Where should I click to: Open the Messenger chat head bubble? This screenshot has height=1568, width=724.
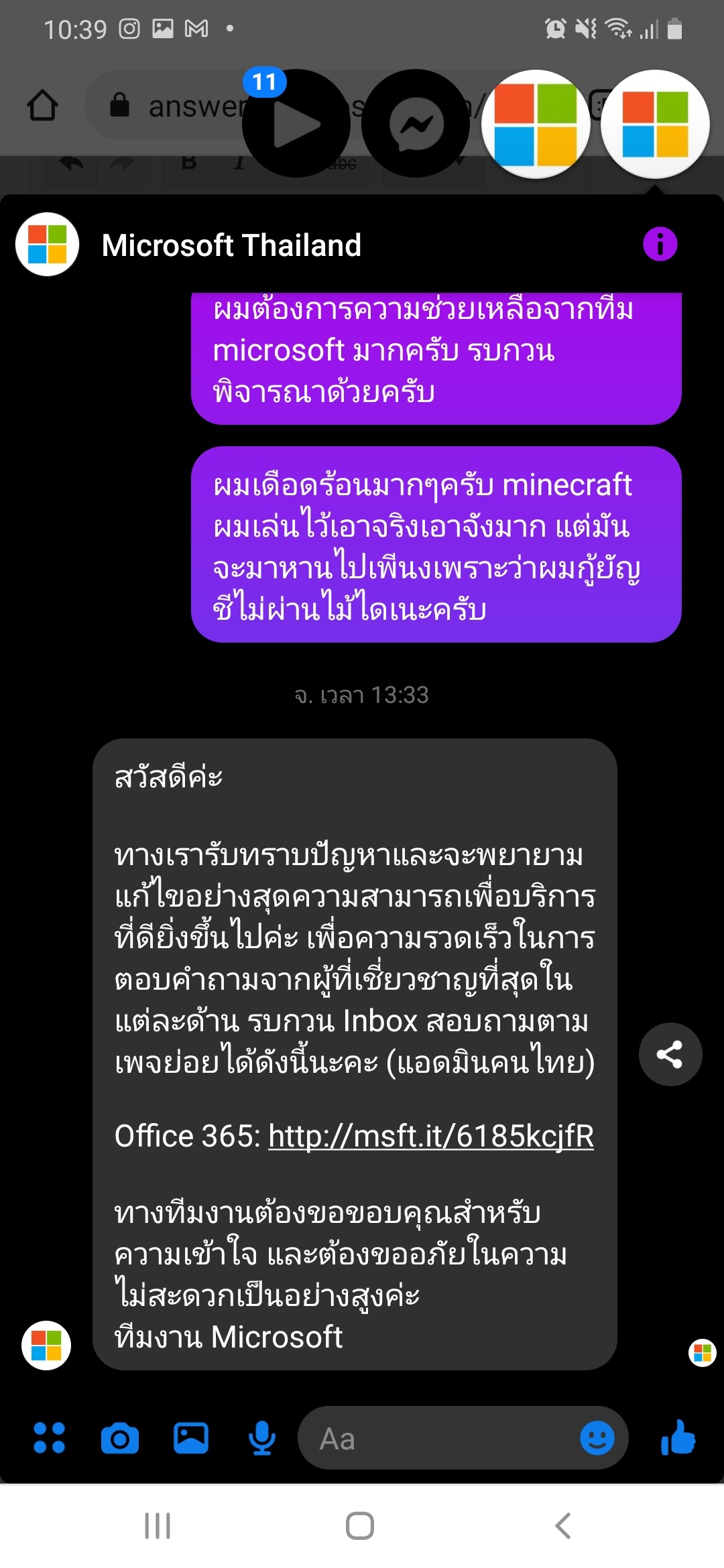(x=416, y=123)
